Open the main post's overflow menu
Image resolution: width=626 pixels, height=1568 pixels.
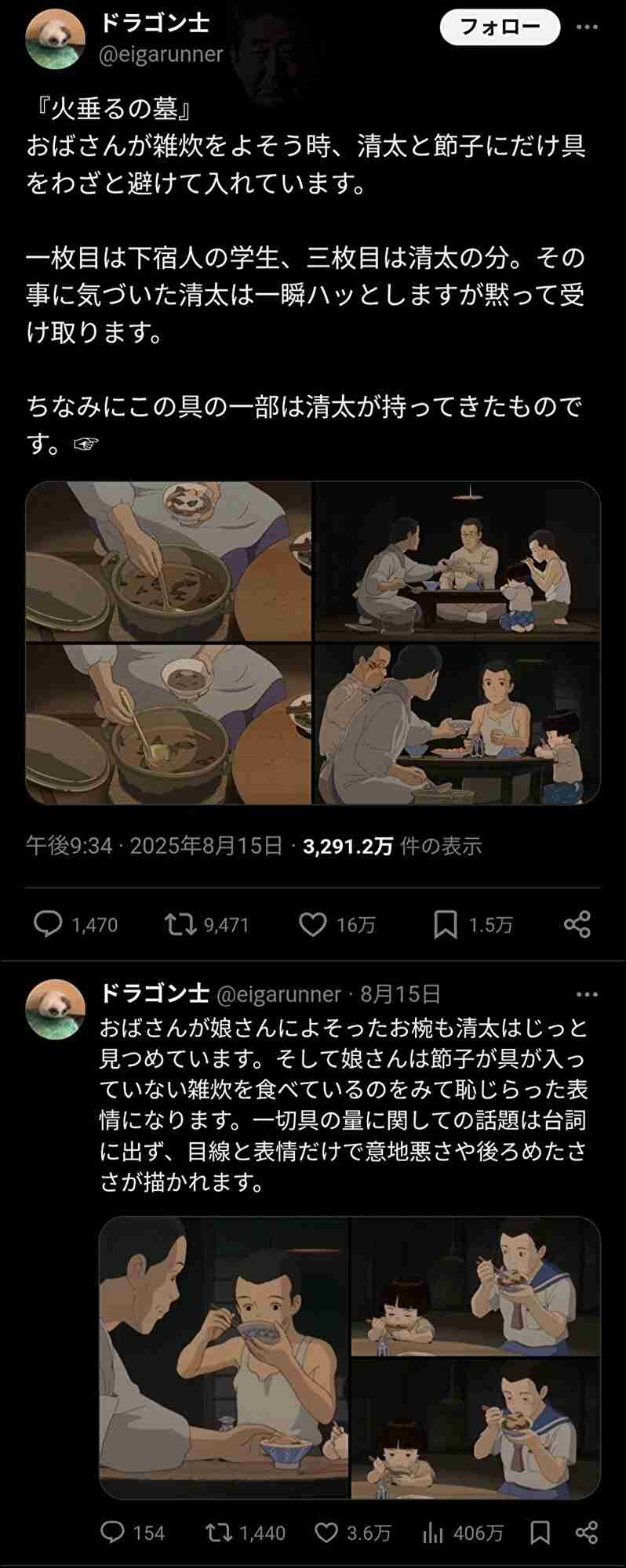[587, 27]
